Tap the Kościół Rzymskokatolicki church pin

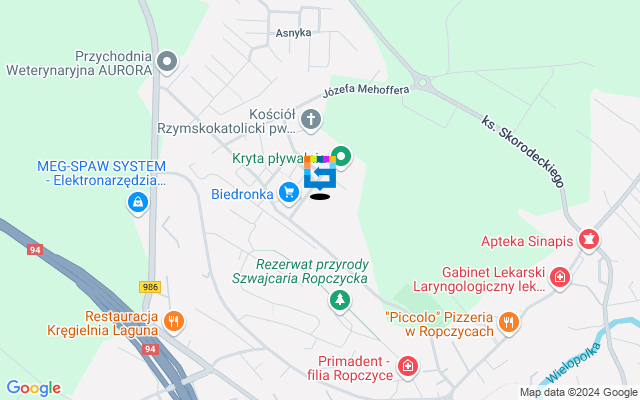point(311,121)
